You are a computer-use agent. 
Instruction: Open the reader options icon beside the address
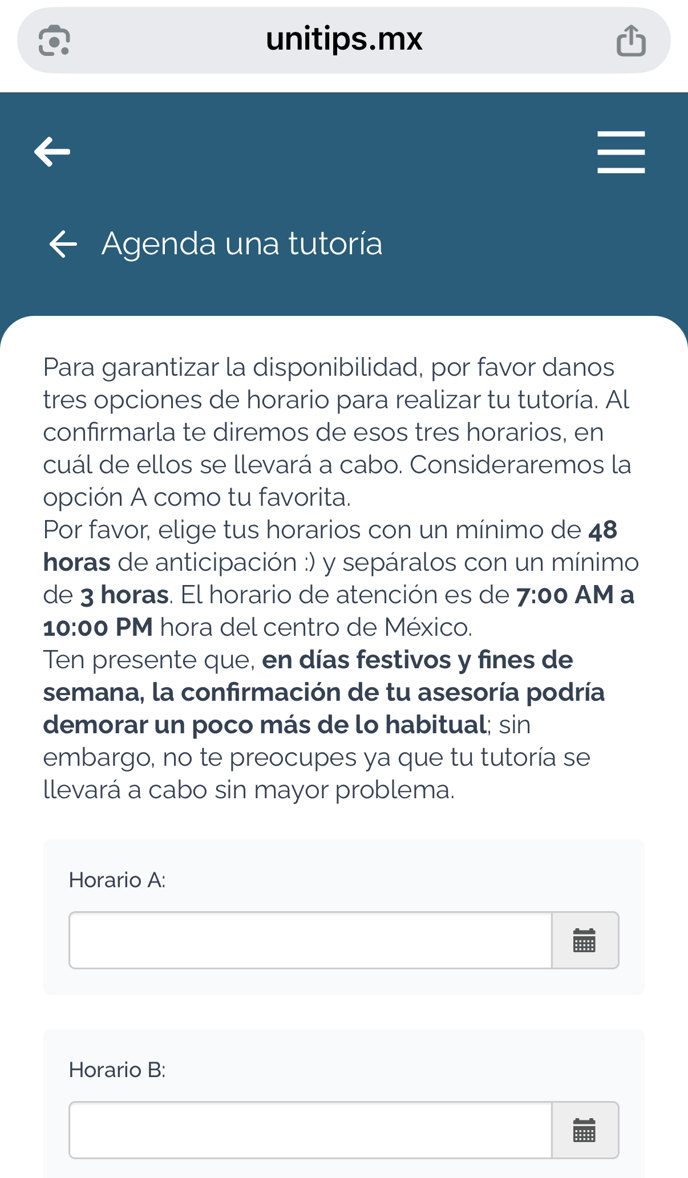[54, 41]
